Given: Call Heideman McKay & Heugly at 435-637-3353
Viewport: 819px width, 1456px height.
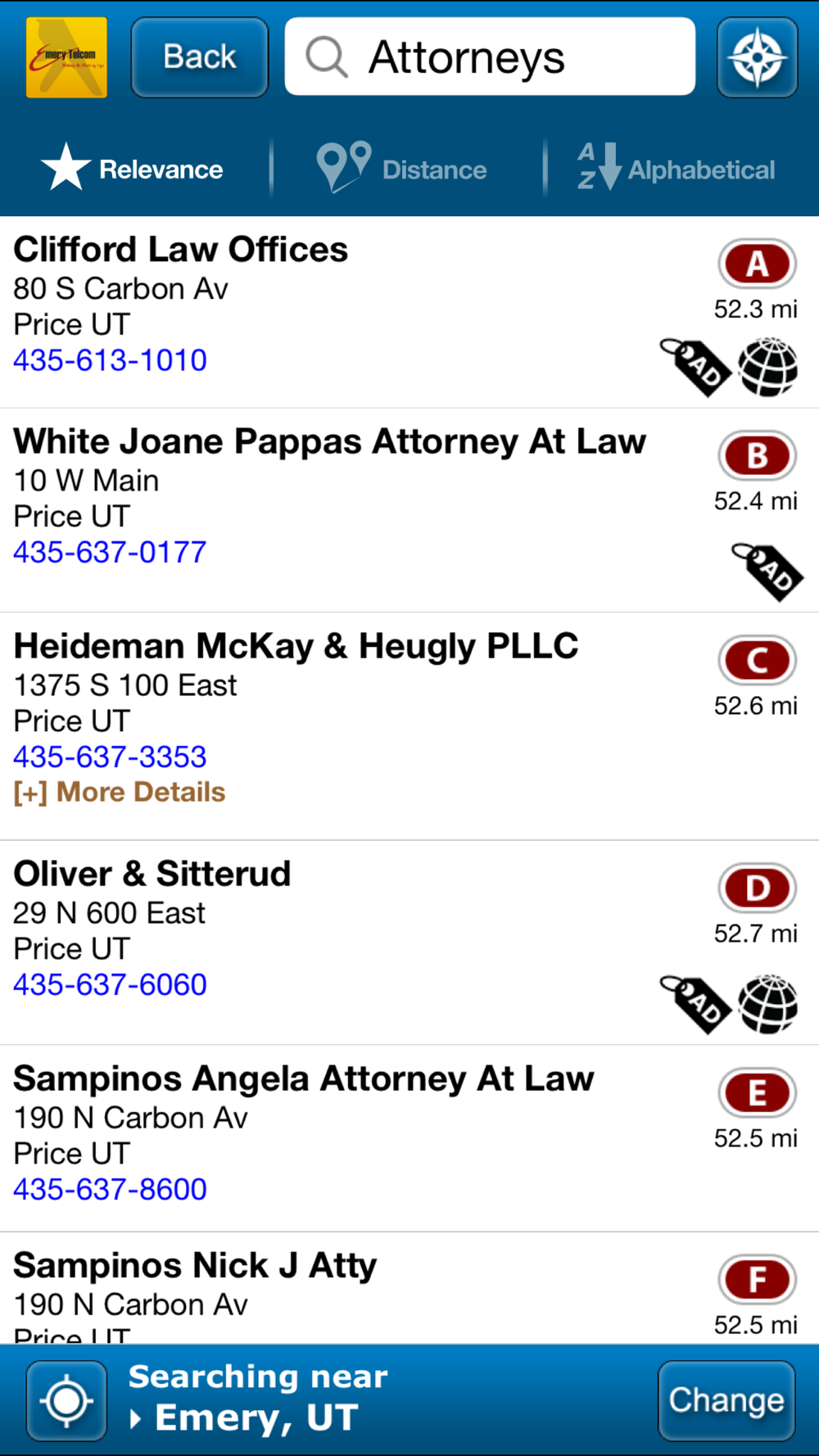Looking at the screenshot, I should click(x=110, y=757).
